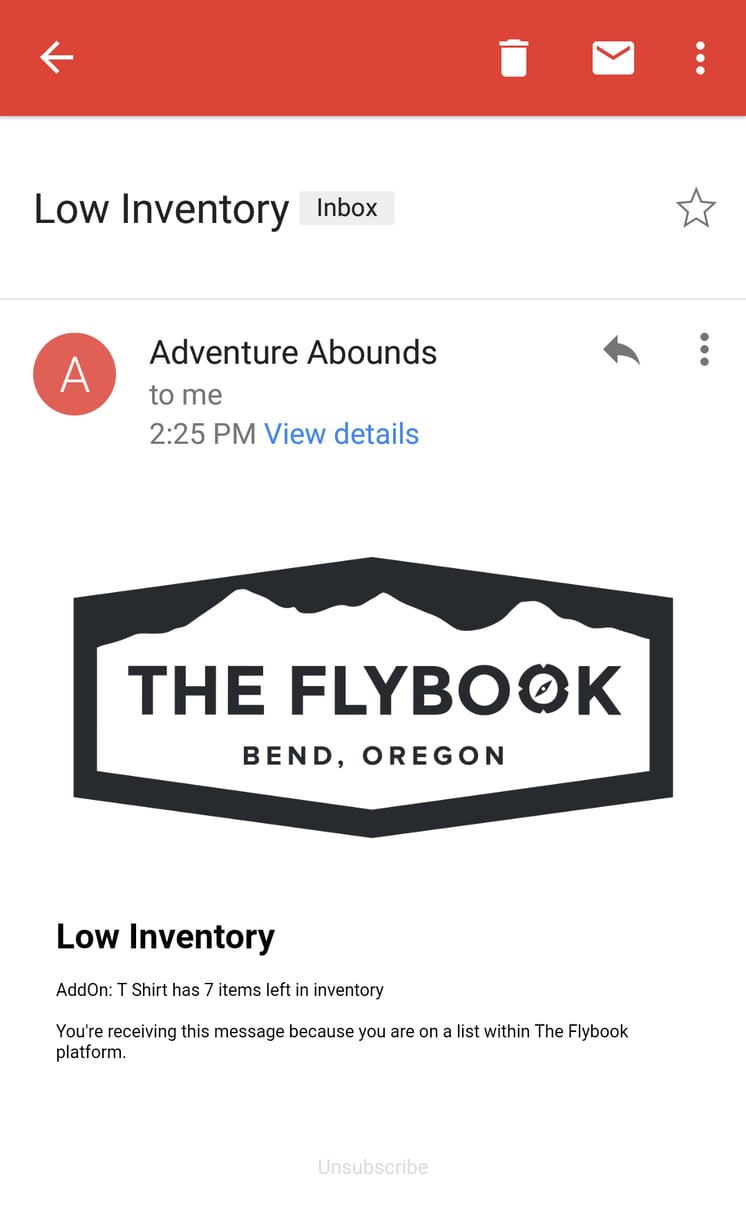Toggle read status with the envelope icon
The width and height of the screenshot is (746, 1230).
pos(613,58)
